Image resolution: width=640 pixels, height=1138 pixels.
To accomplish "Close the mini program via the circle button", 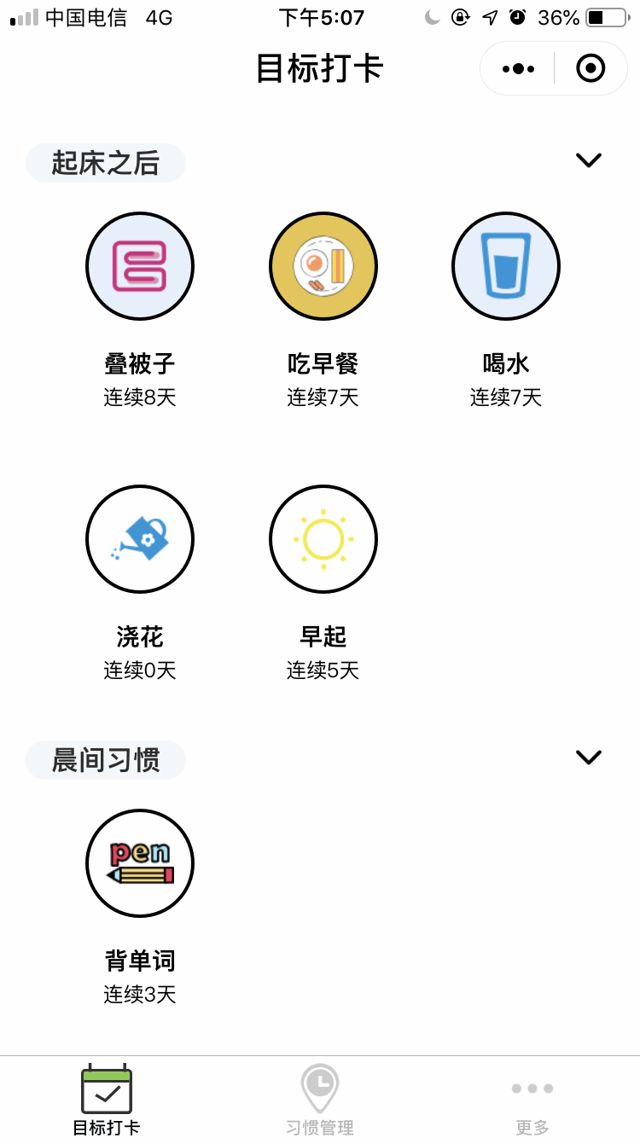I will (591, 69).
